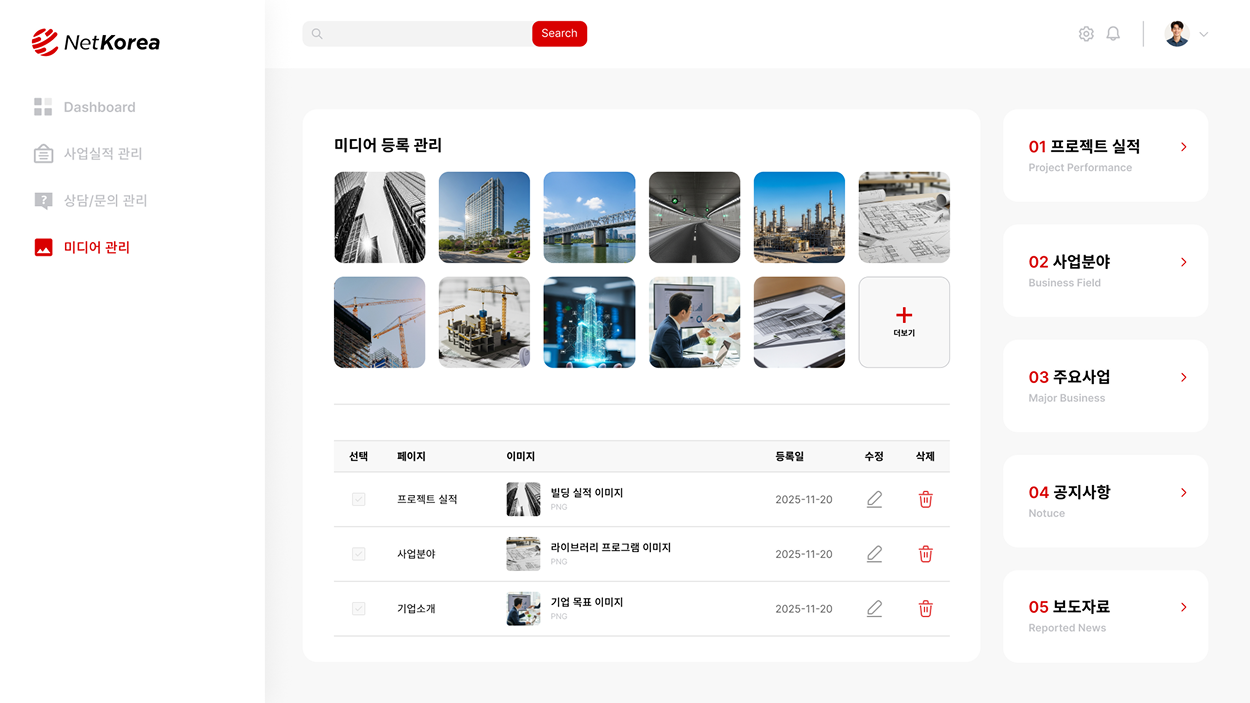Delete the 라이브러리 프로그램 이미지 entry
The height and width of the screenshot is (703, 1250).
coord(926,554)
